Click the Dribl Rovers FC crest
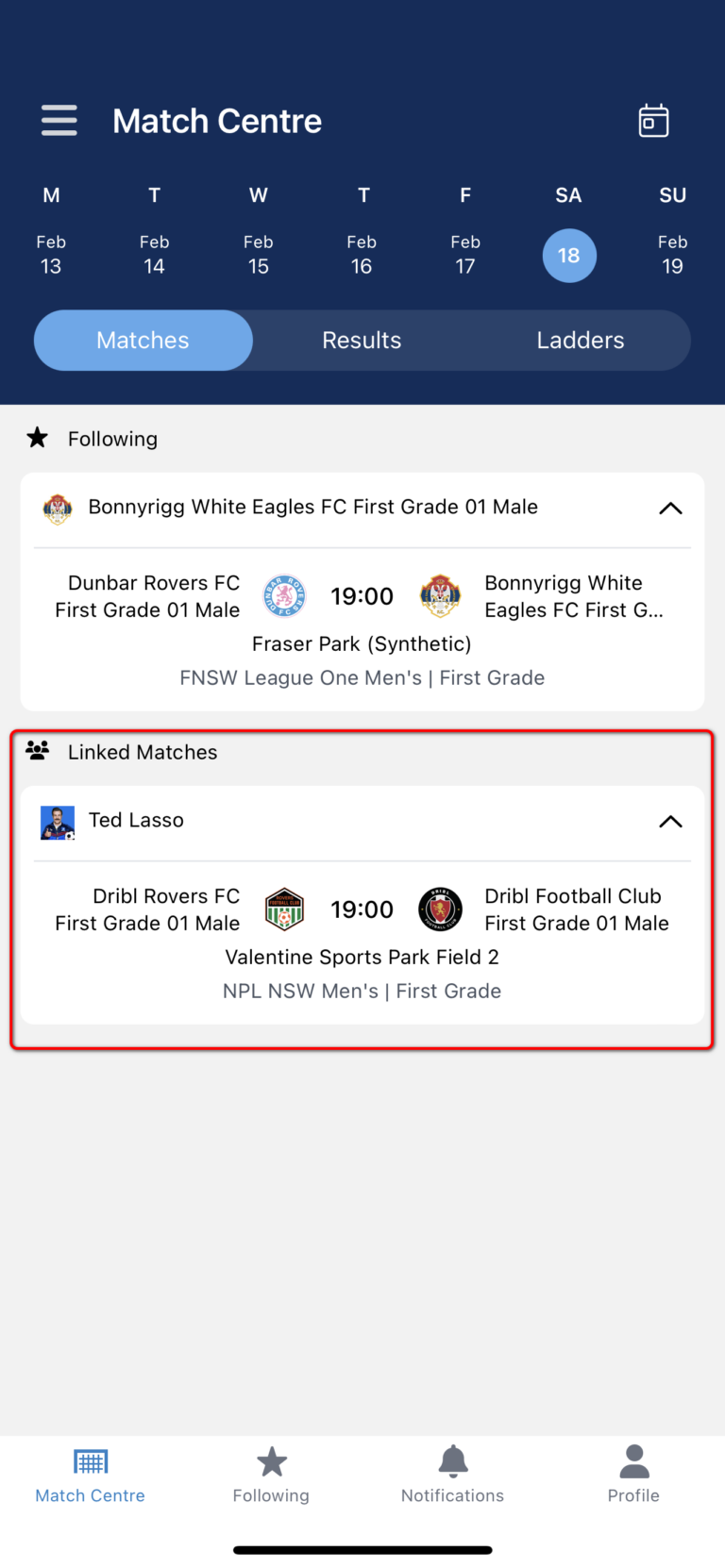This screenshot has height=1568, width=725. pos(285,909)
